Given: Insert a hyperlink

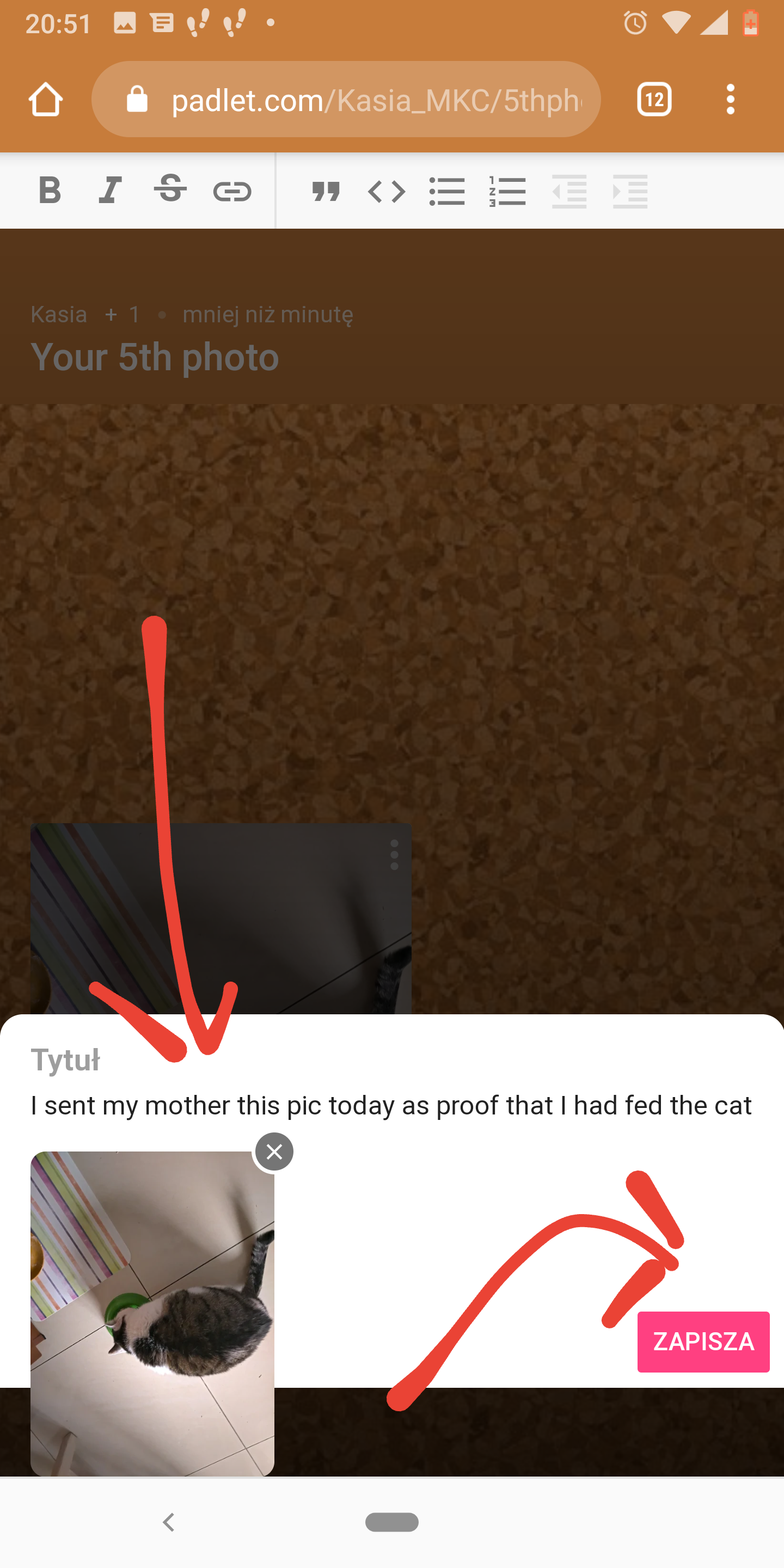Looking at the screenshot, I should [232, 192].
